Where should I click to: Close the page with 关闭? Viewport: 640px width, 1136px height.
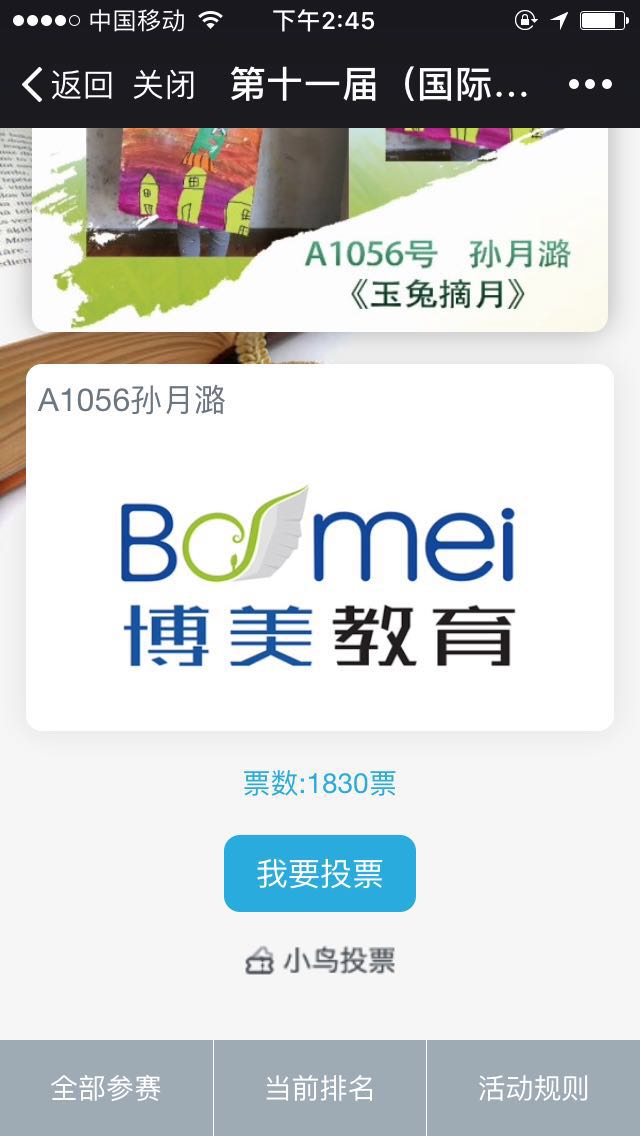163,85
